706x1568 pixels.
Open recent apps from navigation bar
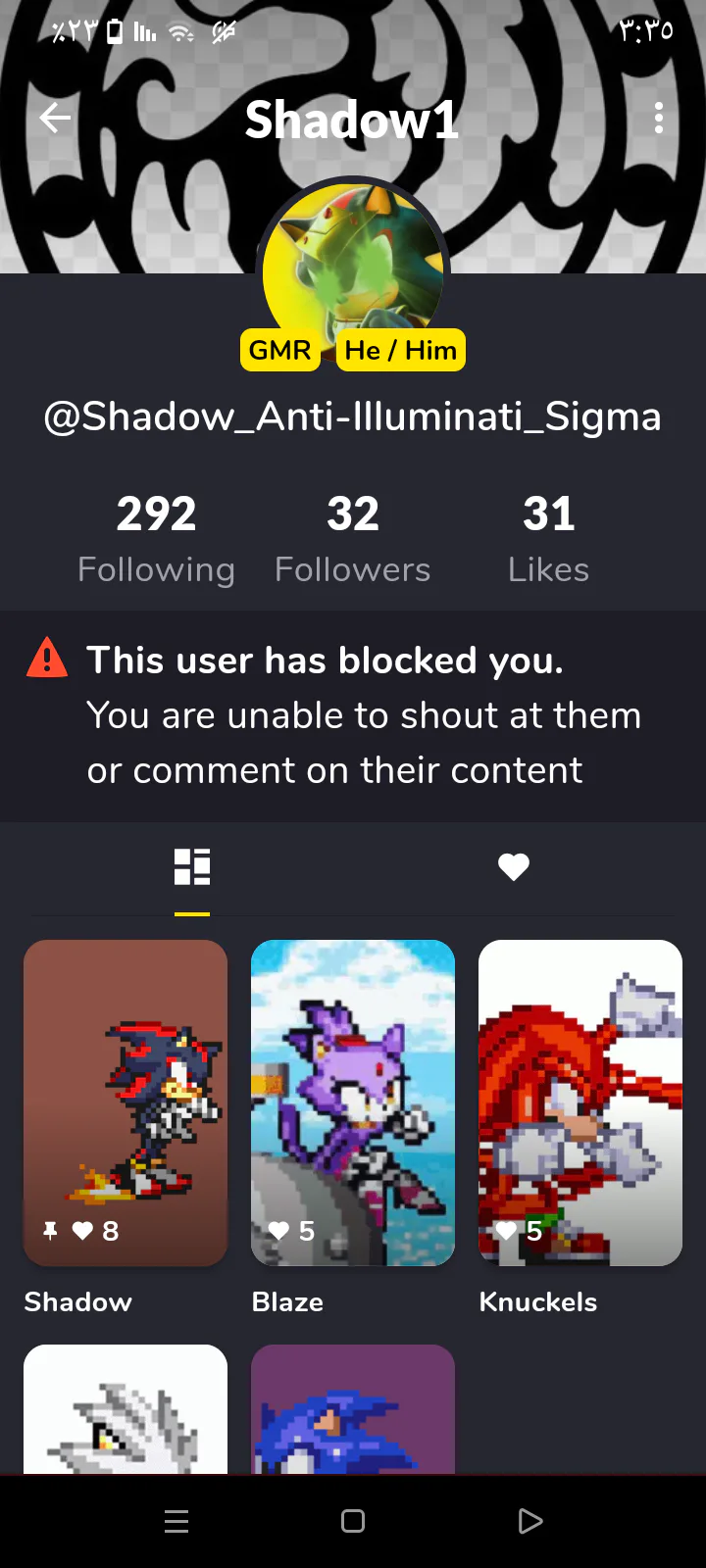point(176,1521)
